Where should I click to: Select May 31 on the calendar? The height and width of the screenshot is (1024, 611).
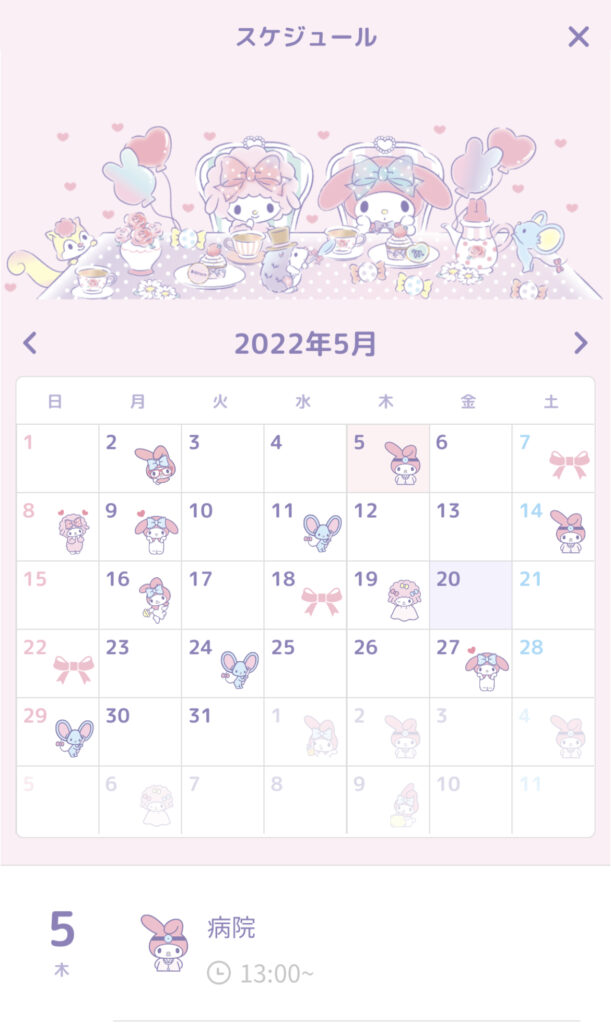[222, 732]
